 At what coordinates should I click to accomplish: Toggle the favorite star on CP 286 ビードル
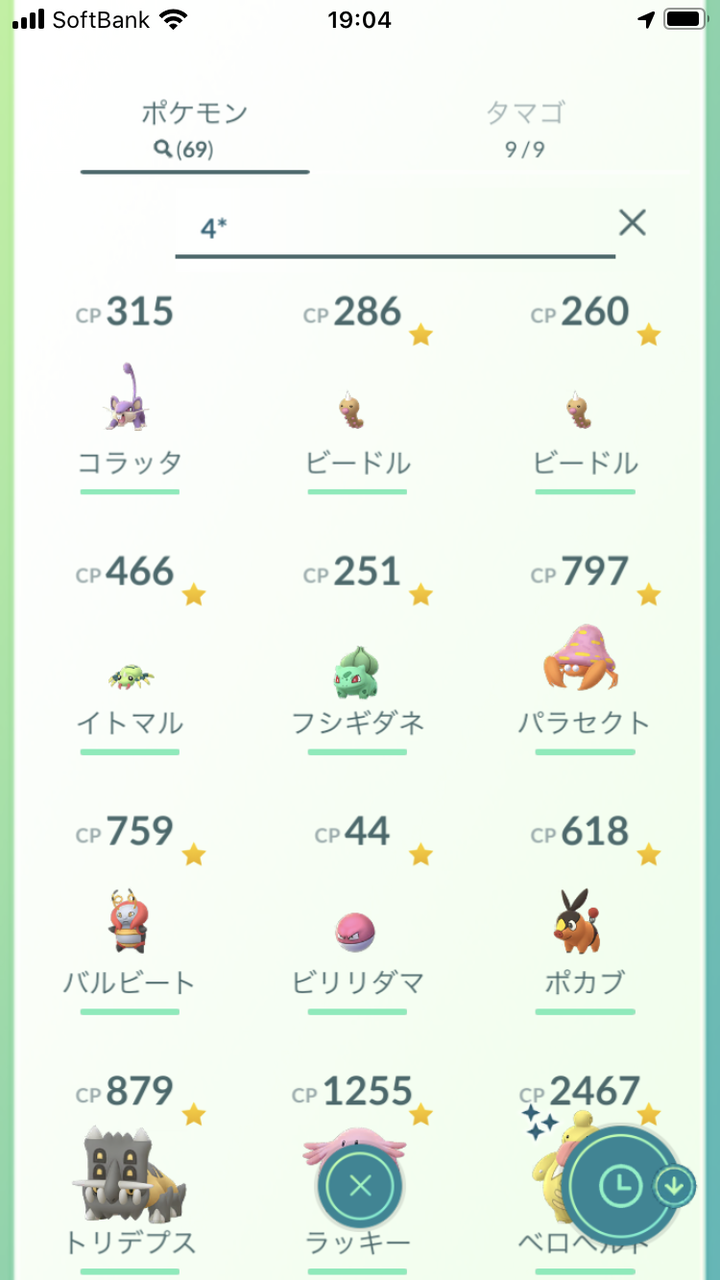pos(421,334)
